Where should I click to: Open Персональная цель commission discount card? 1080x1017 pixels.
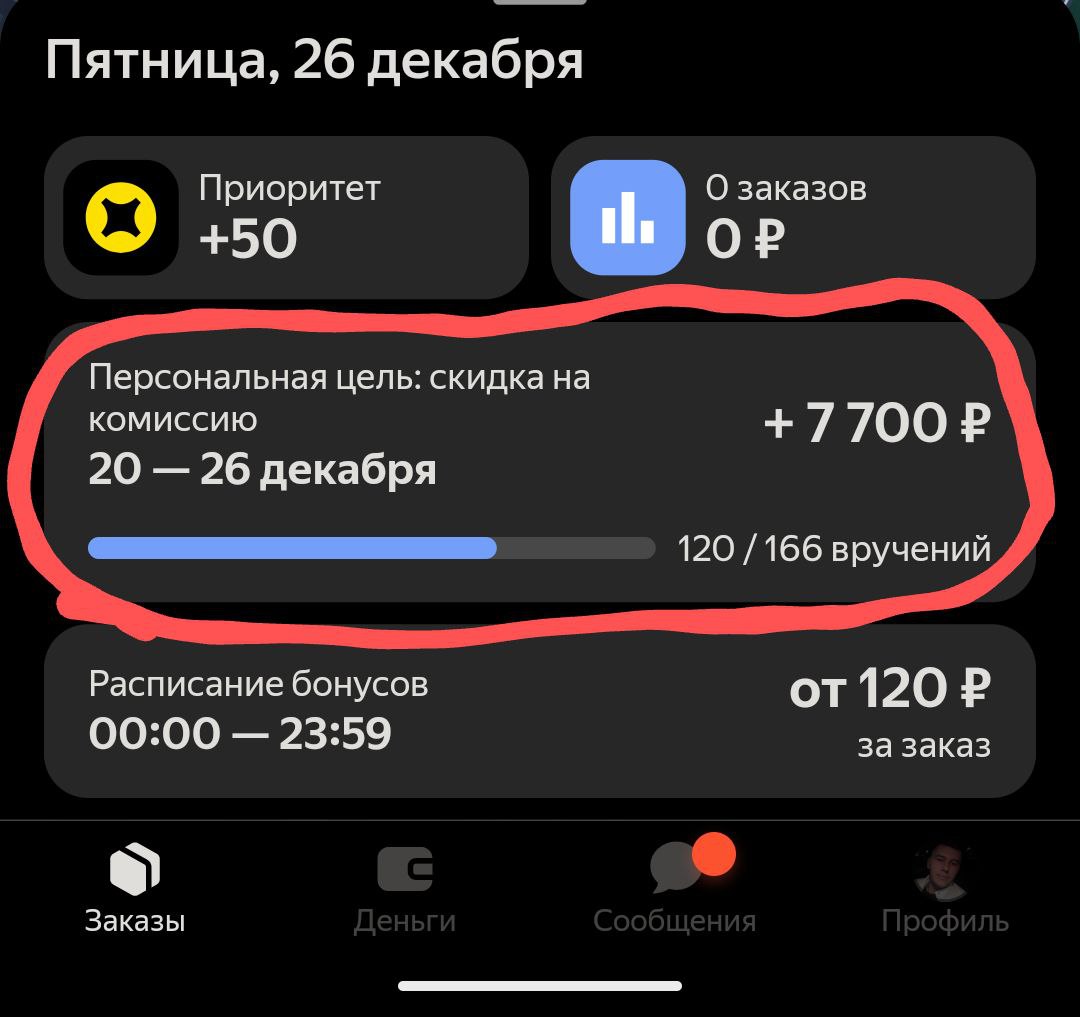tap(539, 462)
